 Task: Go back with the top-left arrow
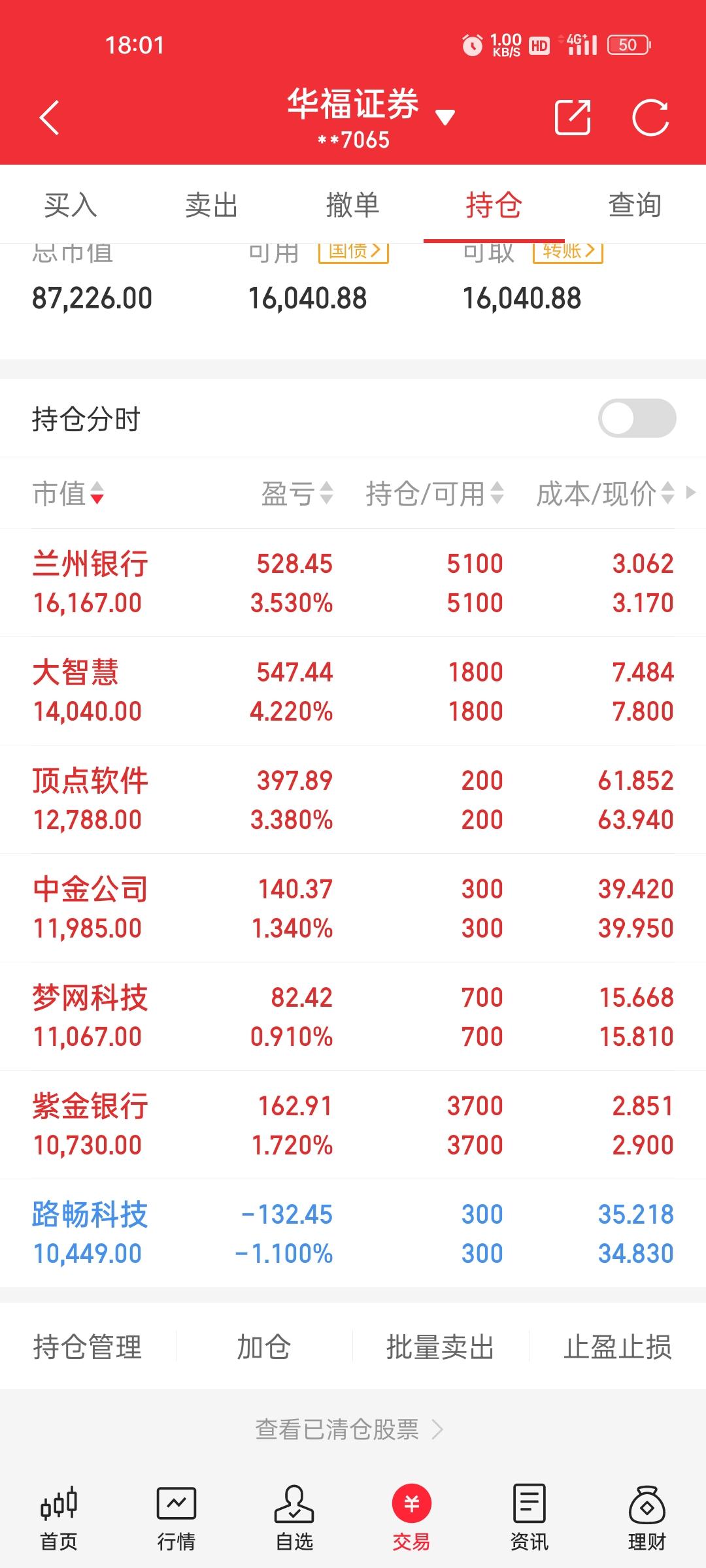[50, 118]
